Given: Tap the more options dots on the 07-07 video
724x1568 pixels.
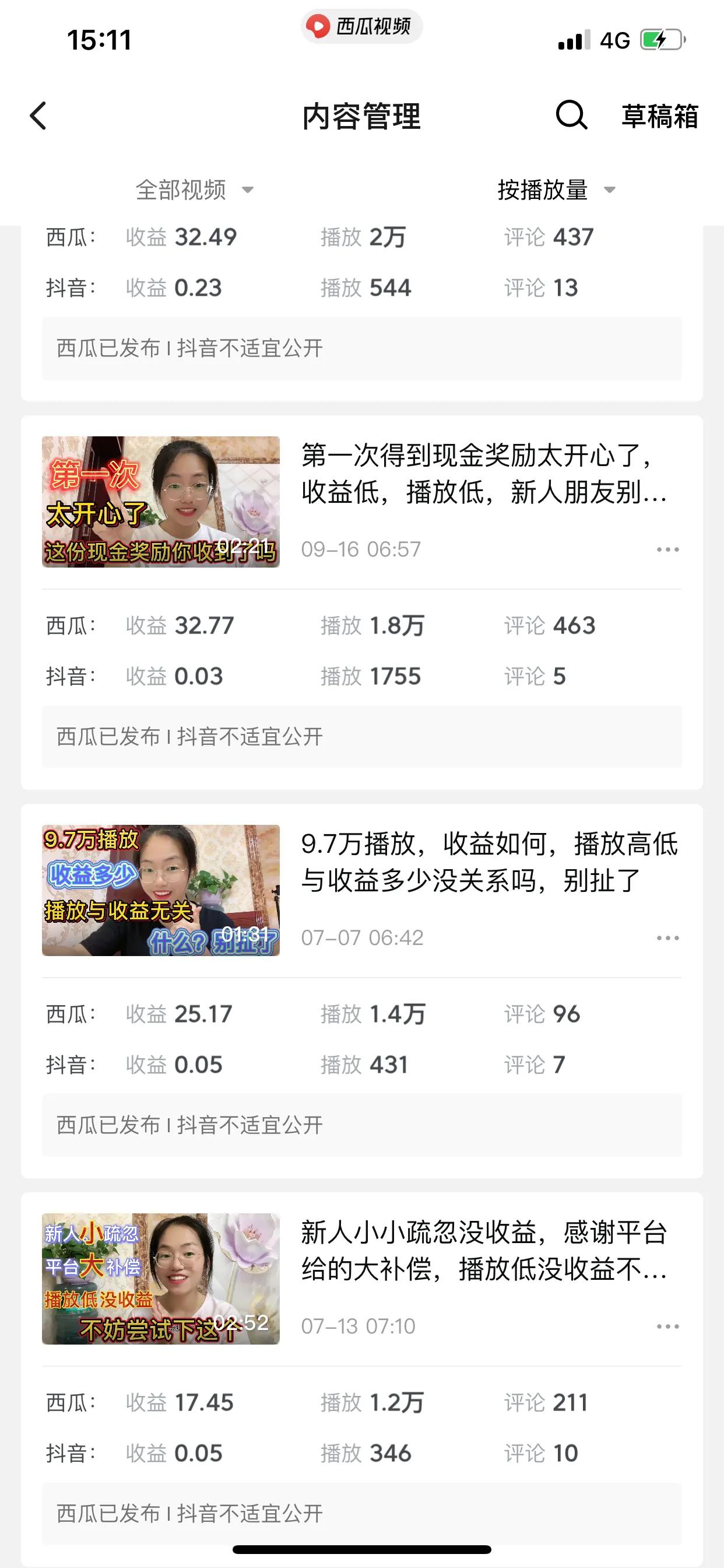Looking at the screenshot, I should coord(667,939).
